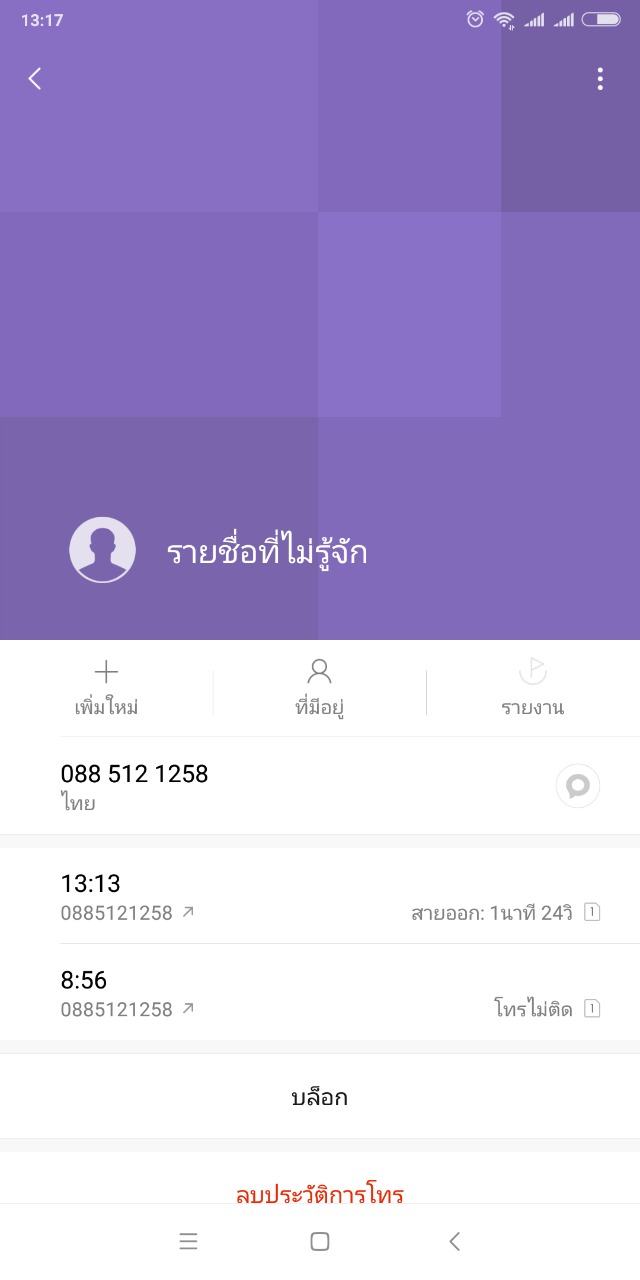
Task: Tap เพิ่มใหม่ to create a new contact
Action: point(106,688)
